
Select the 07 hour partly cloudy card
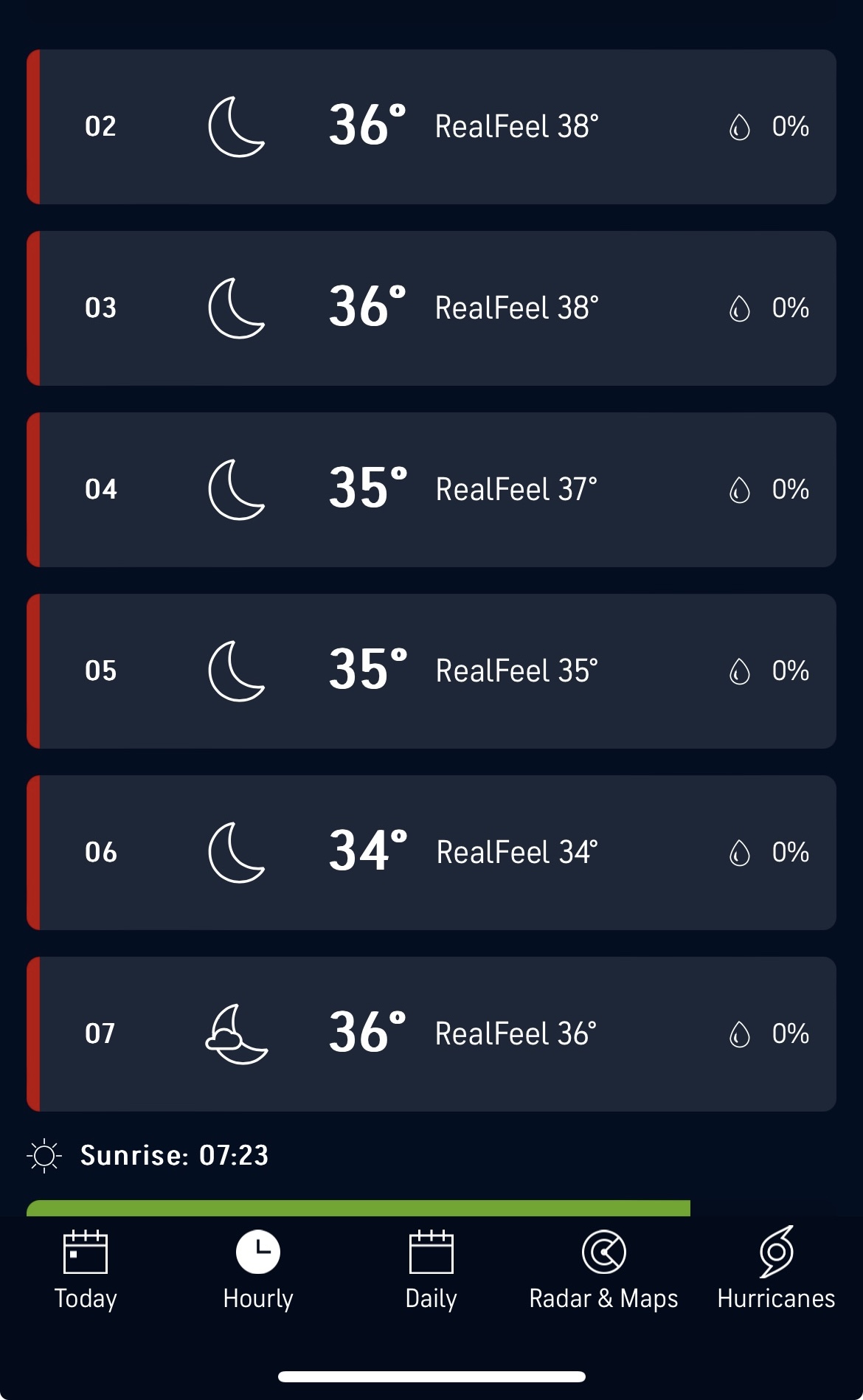coord(431,1034)
